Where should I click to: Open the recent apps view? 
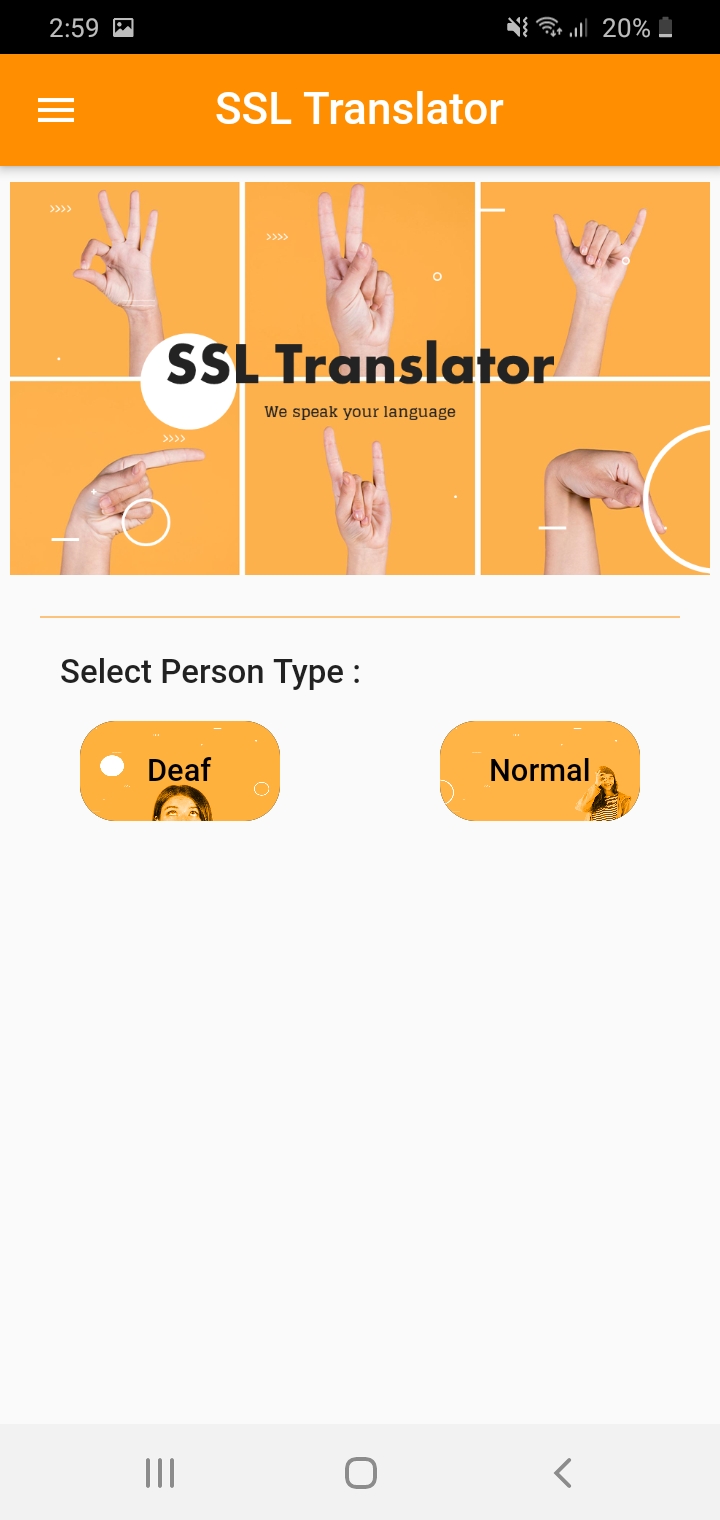click(160, 1473)
